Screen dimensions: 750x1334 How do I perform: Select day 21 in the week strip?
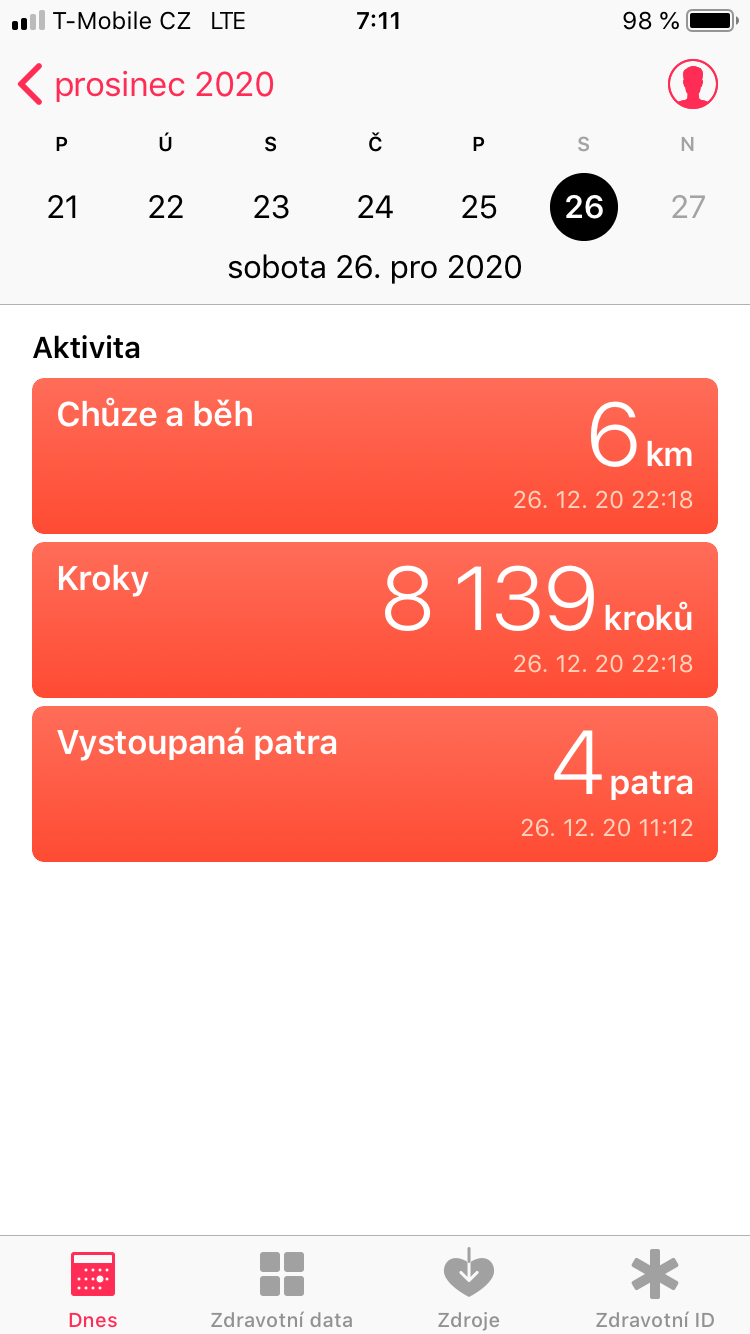pyautogui.click(x=63, y=207)
